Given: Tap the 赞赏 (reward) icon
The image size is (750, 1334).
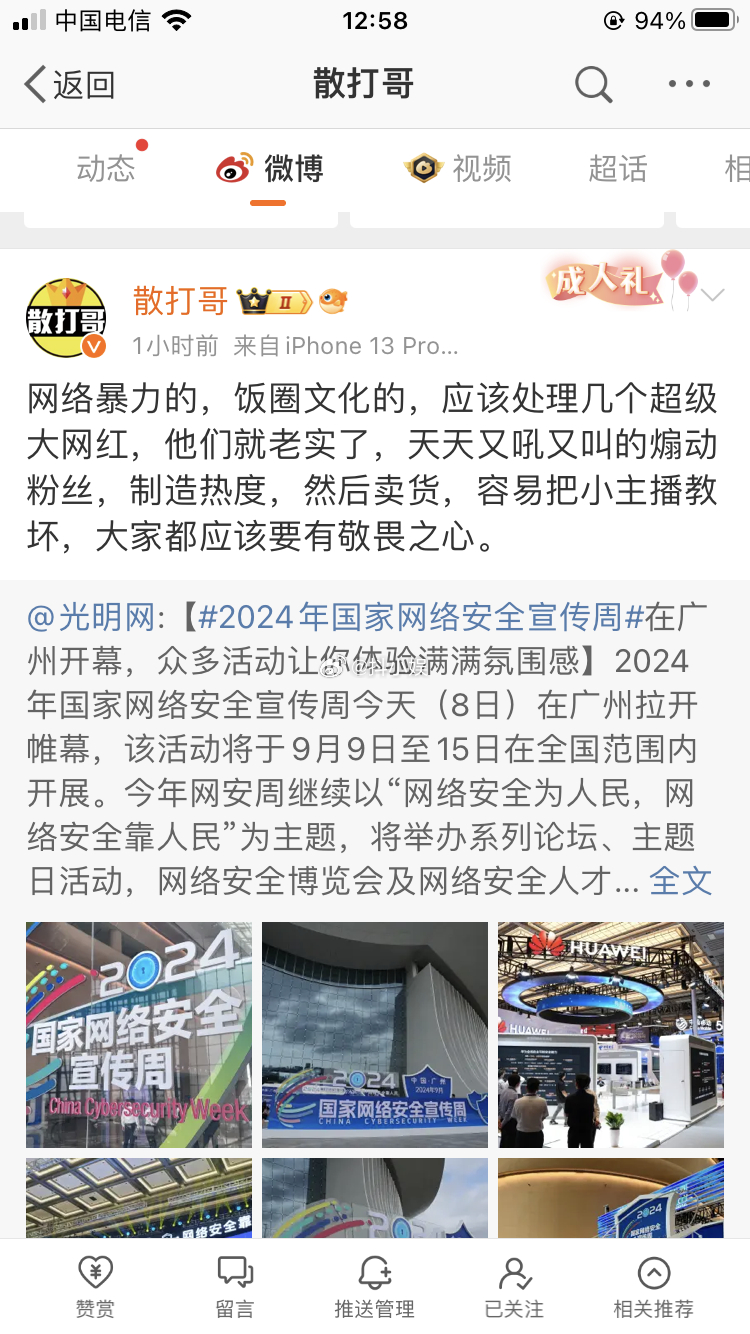Looking at the screenshot, I should [x=95, y=1283].
